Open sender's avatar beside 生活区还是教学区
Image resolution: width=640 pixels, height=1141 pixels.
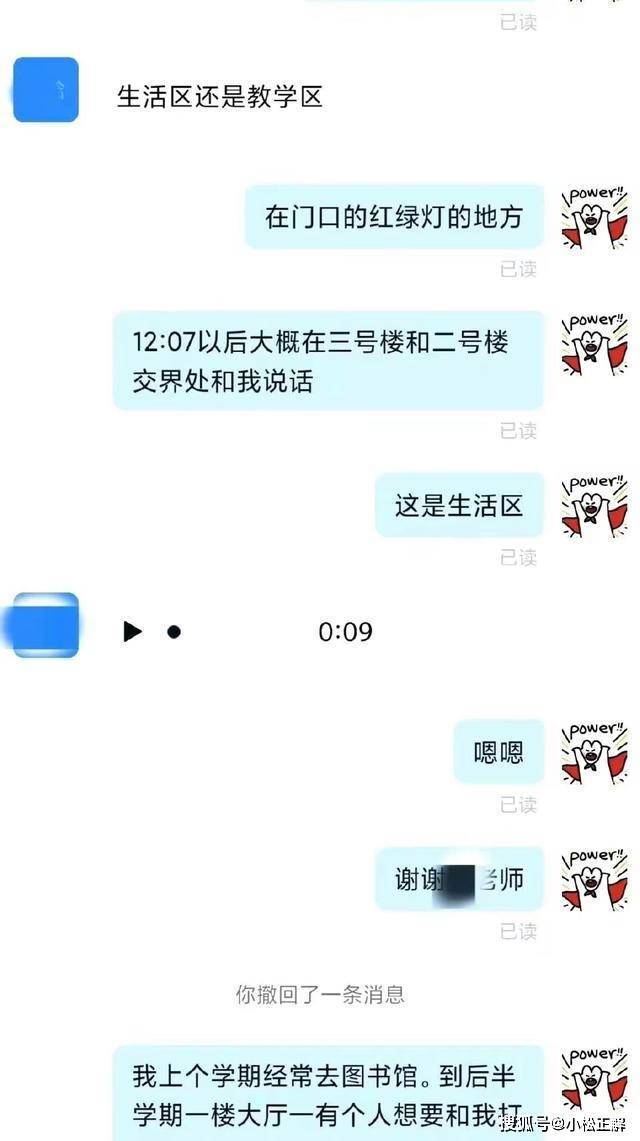(46, 90)
